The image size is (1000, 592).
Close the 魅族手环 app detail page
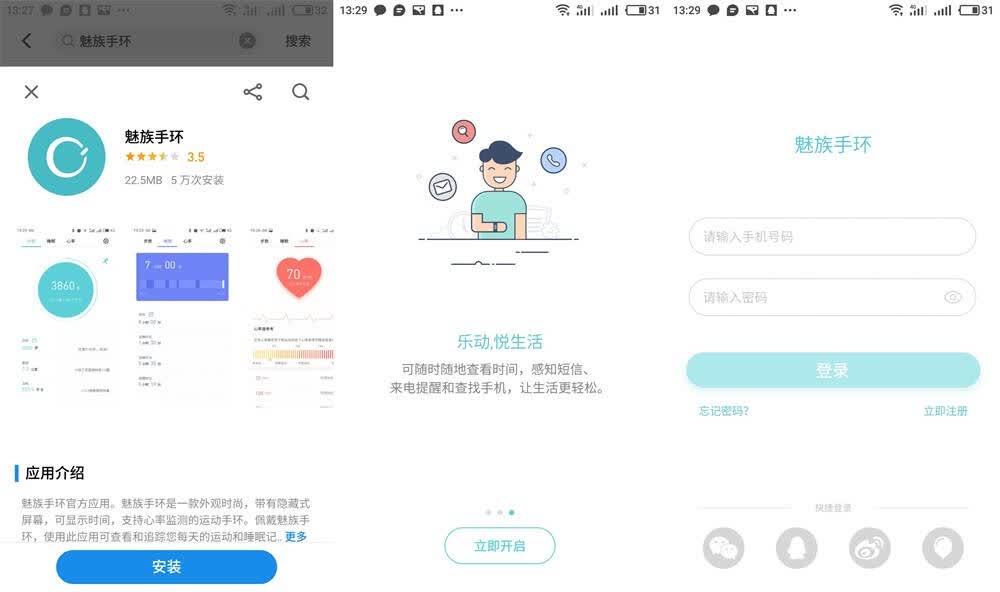click(31, 92)
